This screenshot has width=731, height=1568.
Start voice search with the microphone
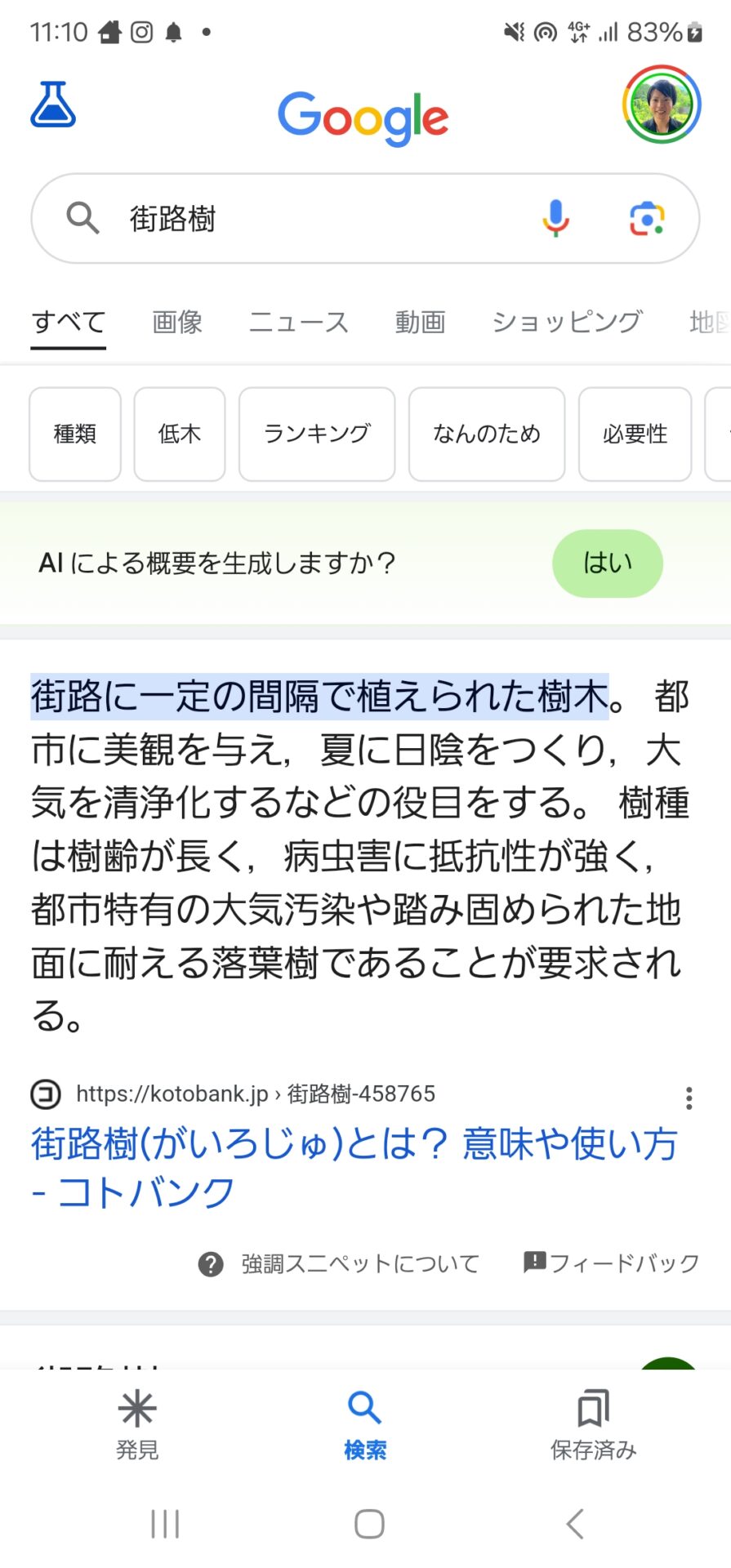[x=556, y=218]
